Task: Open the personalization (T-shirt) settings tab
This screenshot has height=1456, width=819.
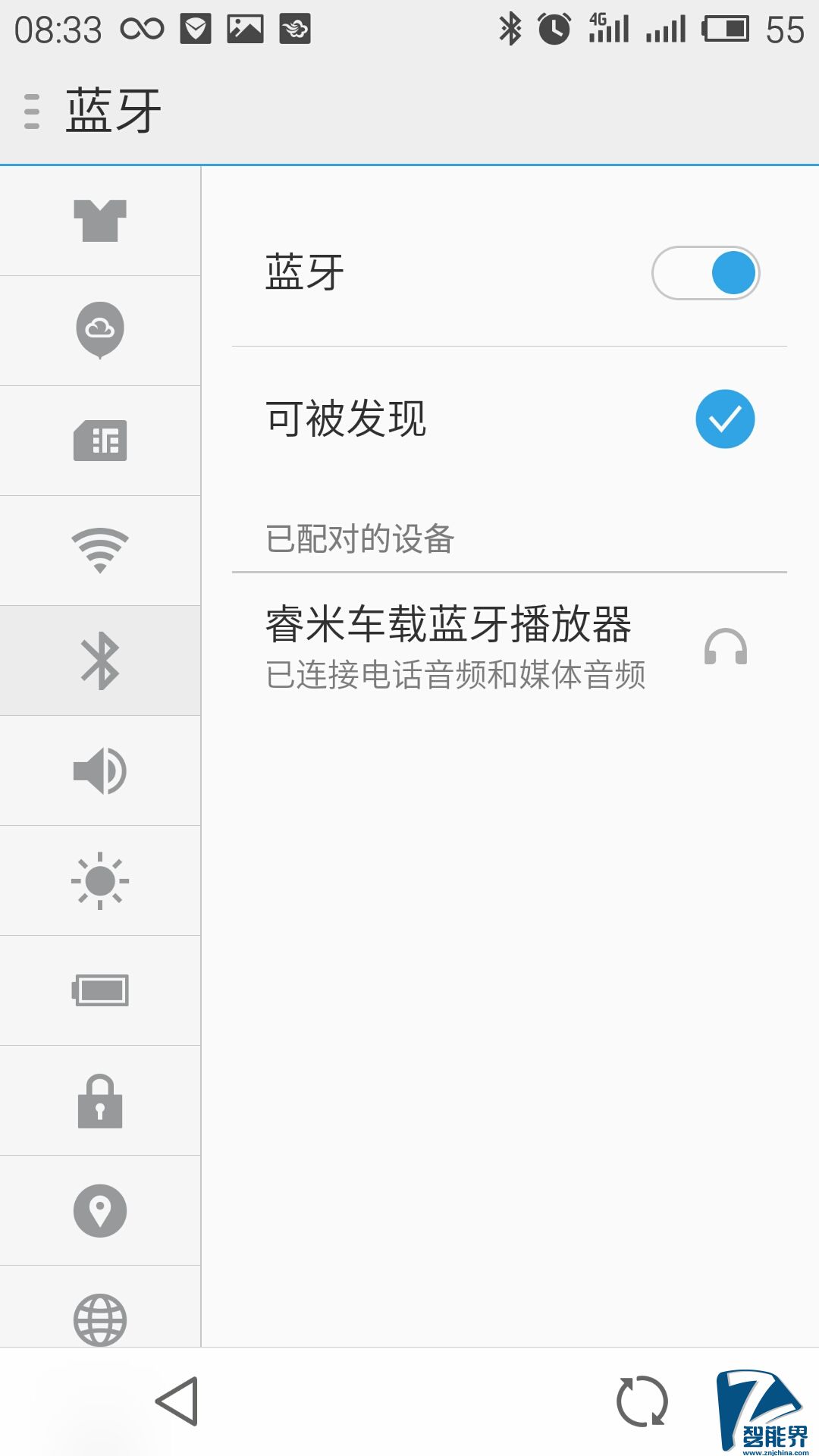Action: tap(100, 221)
